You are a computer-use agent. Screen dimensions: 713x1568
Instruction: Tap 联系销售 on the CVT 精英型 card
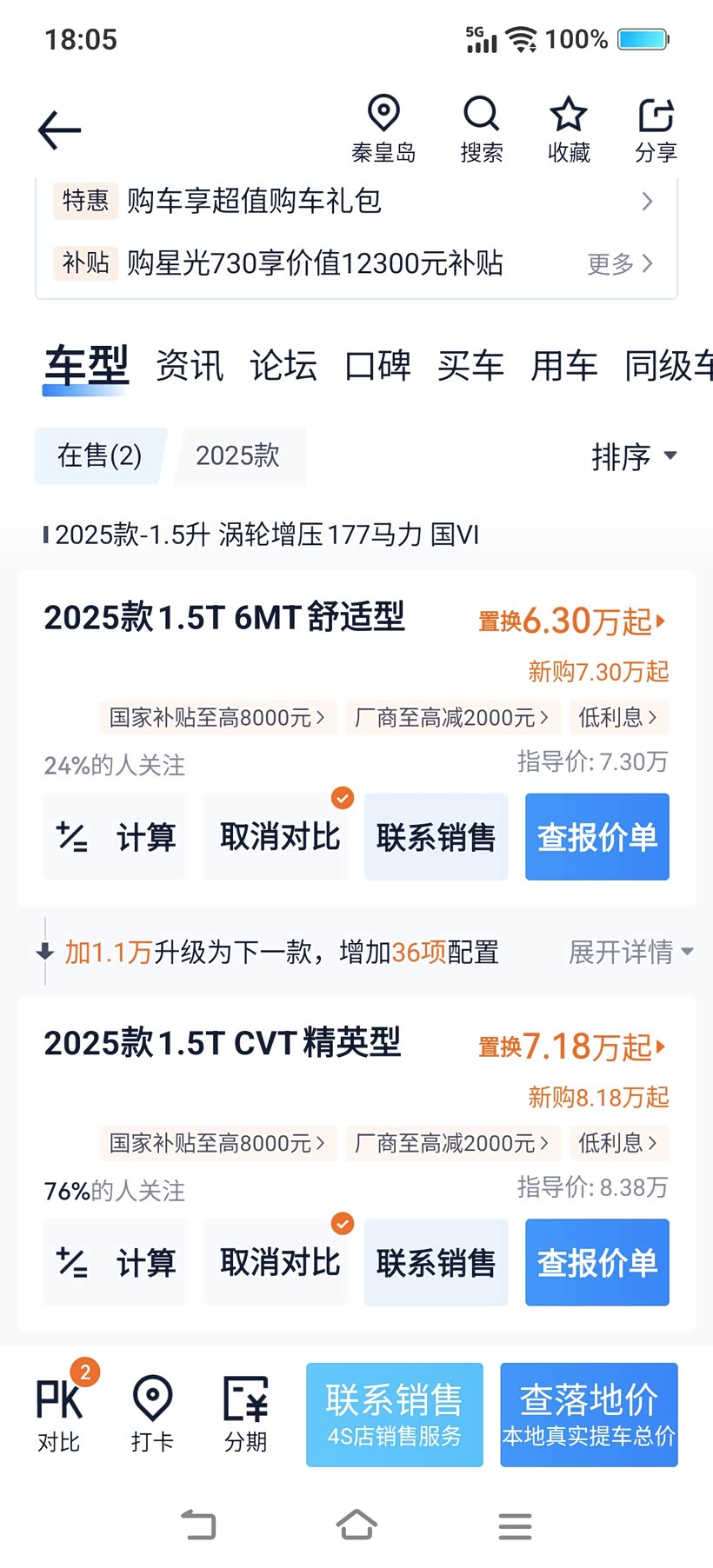(436, 1262)
